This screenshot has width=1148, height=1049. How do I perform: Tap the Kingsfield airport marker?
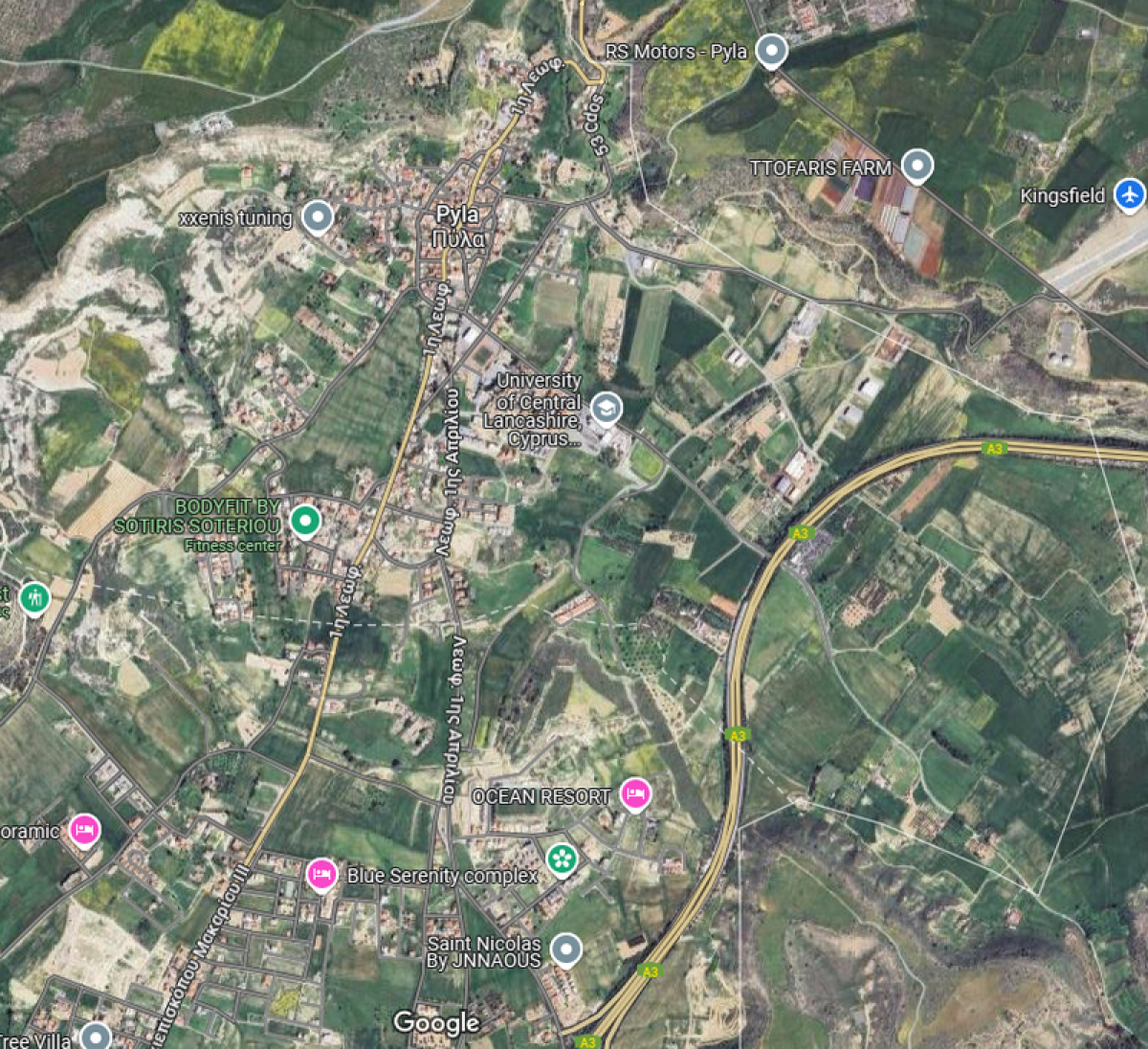tap(1130, 194)
